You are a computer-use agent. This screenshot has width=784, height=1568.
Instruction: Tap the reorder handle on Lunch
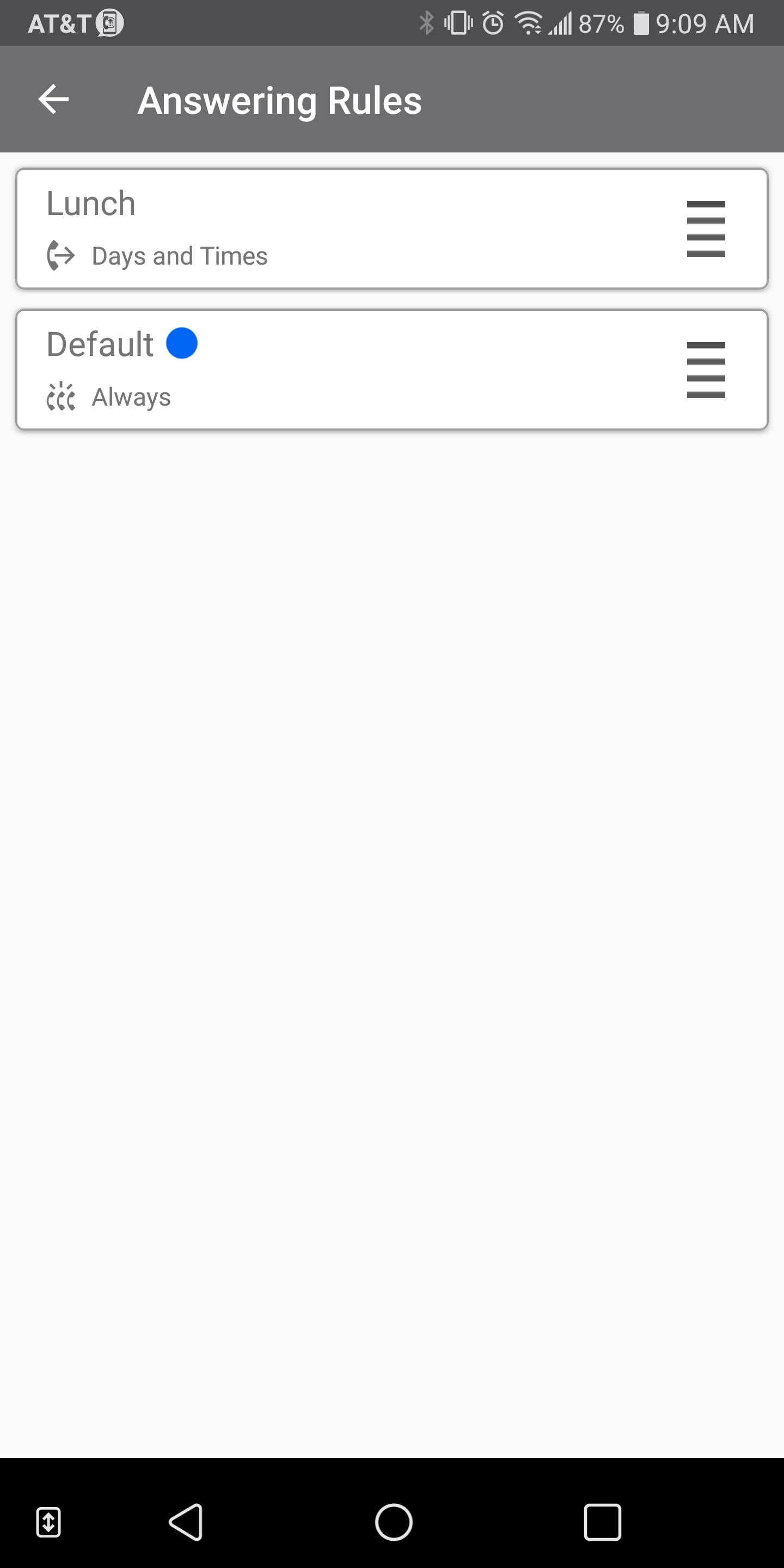point(706,229)
